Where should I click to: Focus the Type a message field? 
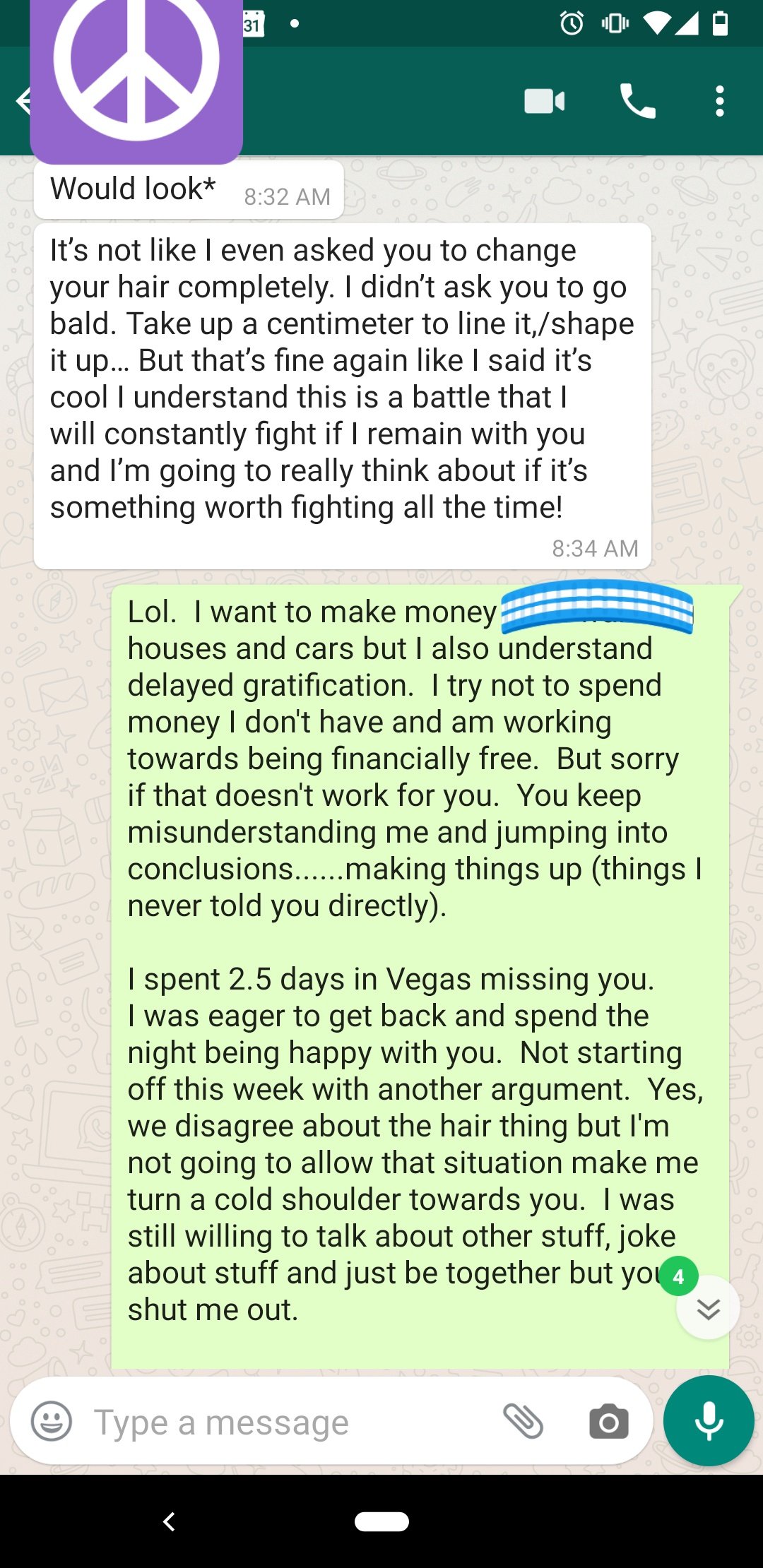point(283,1423)
